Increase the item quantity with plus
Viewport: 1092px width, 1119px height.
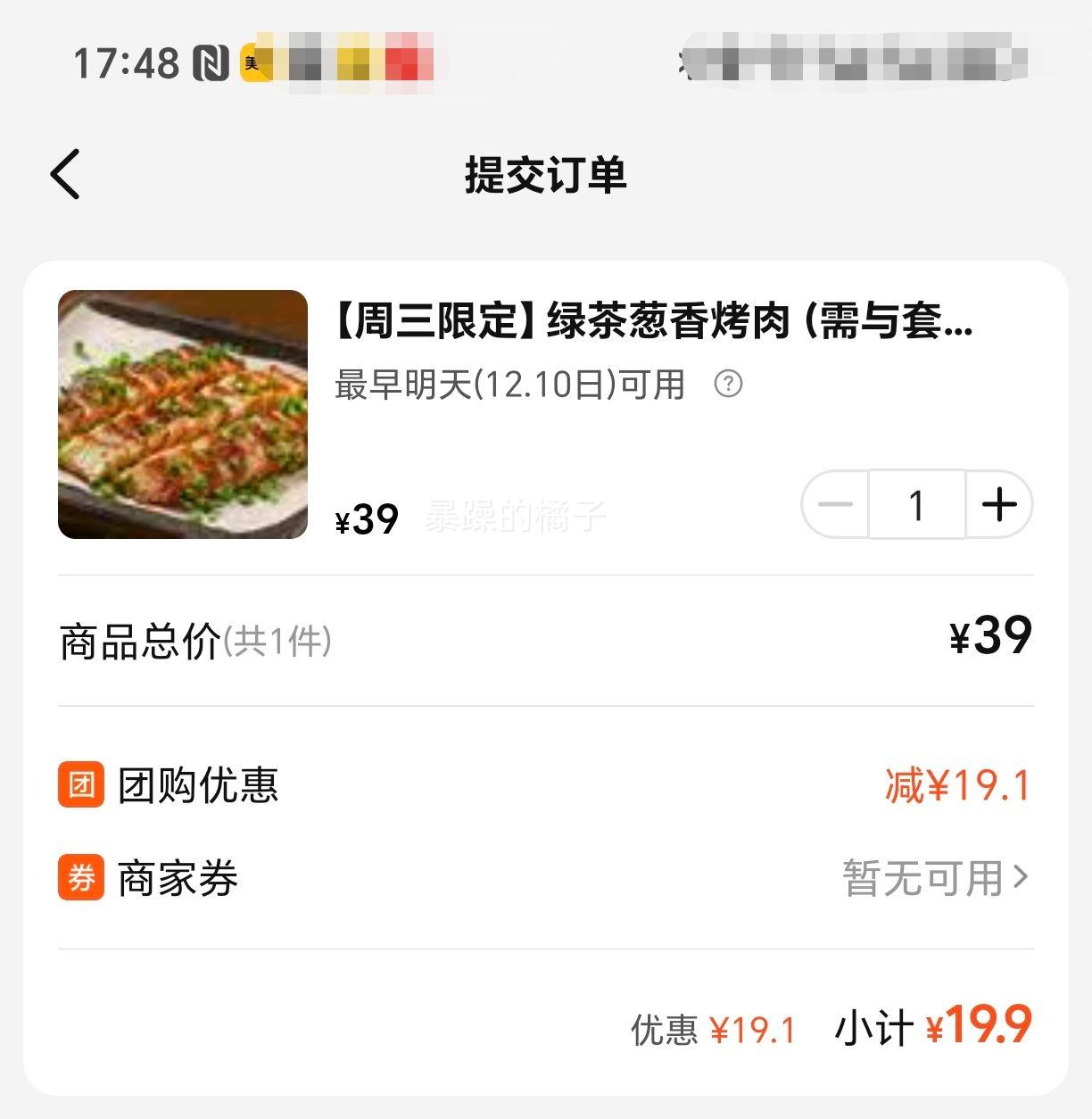point(998,505)
